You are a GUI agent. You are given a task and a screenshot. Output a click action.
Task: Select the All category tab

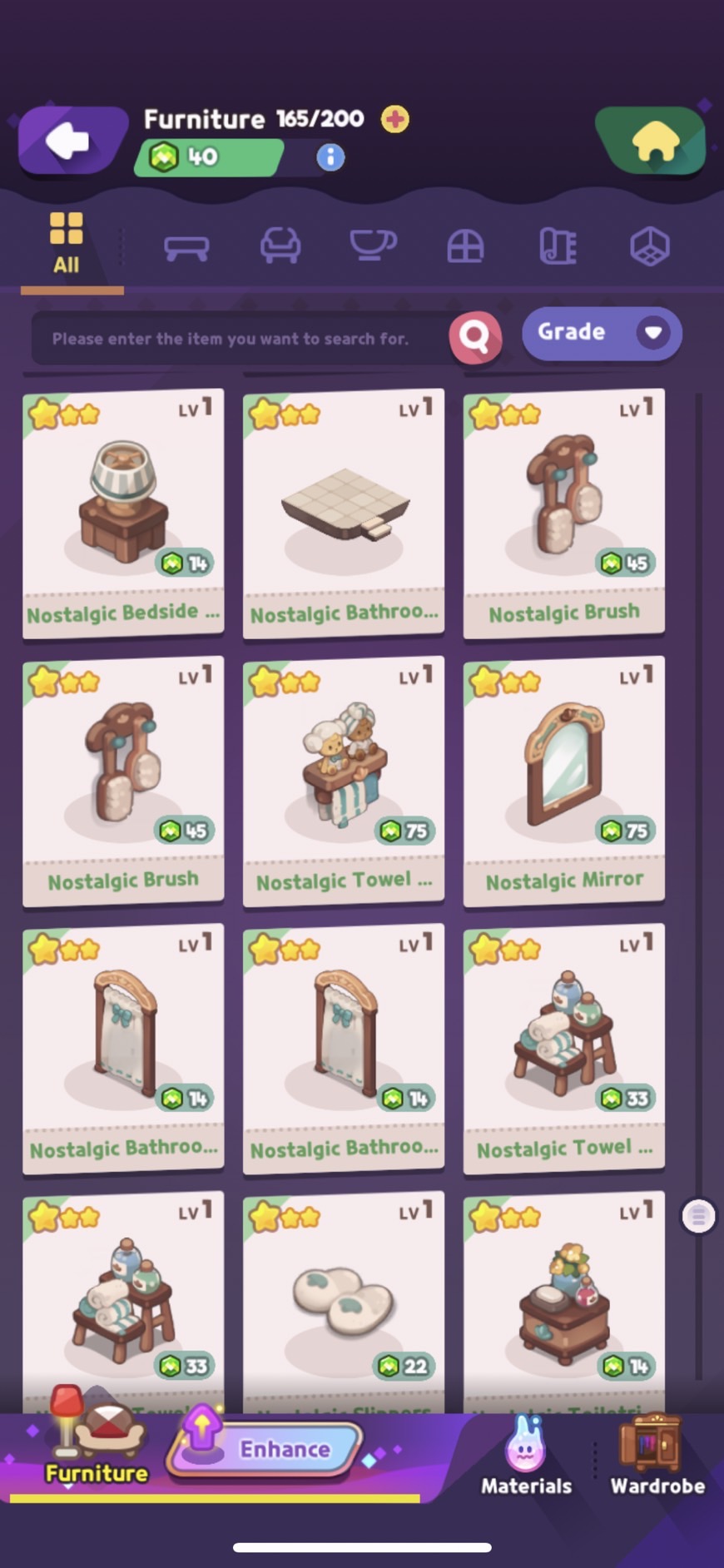[67, 243]
